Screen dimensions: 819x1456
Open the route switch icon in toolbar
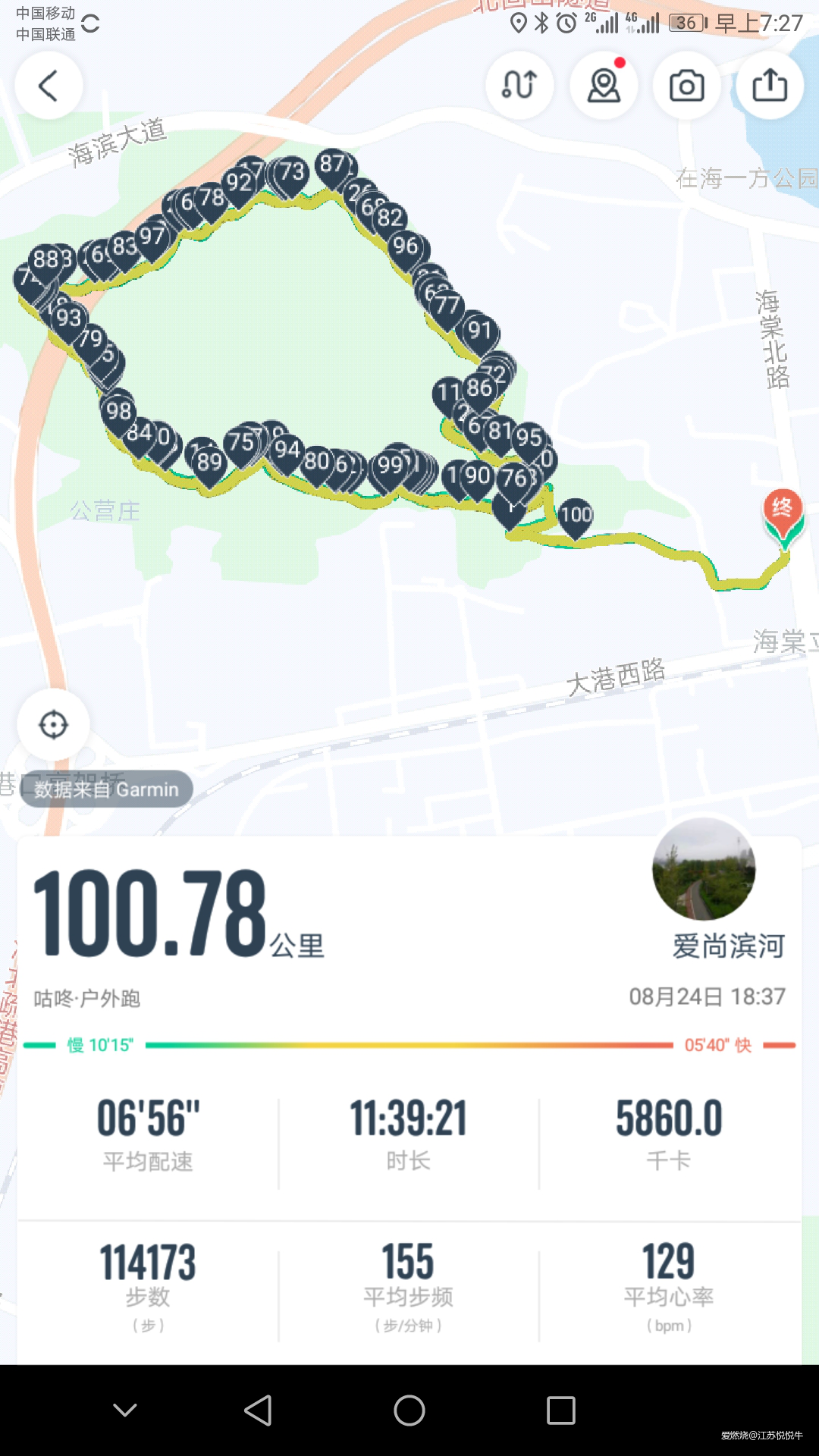pyautogui.click(x=519, y=86)
